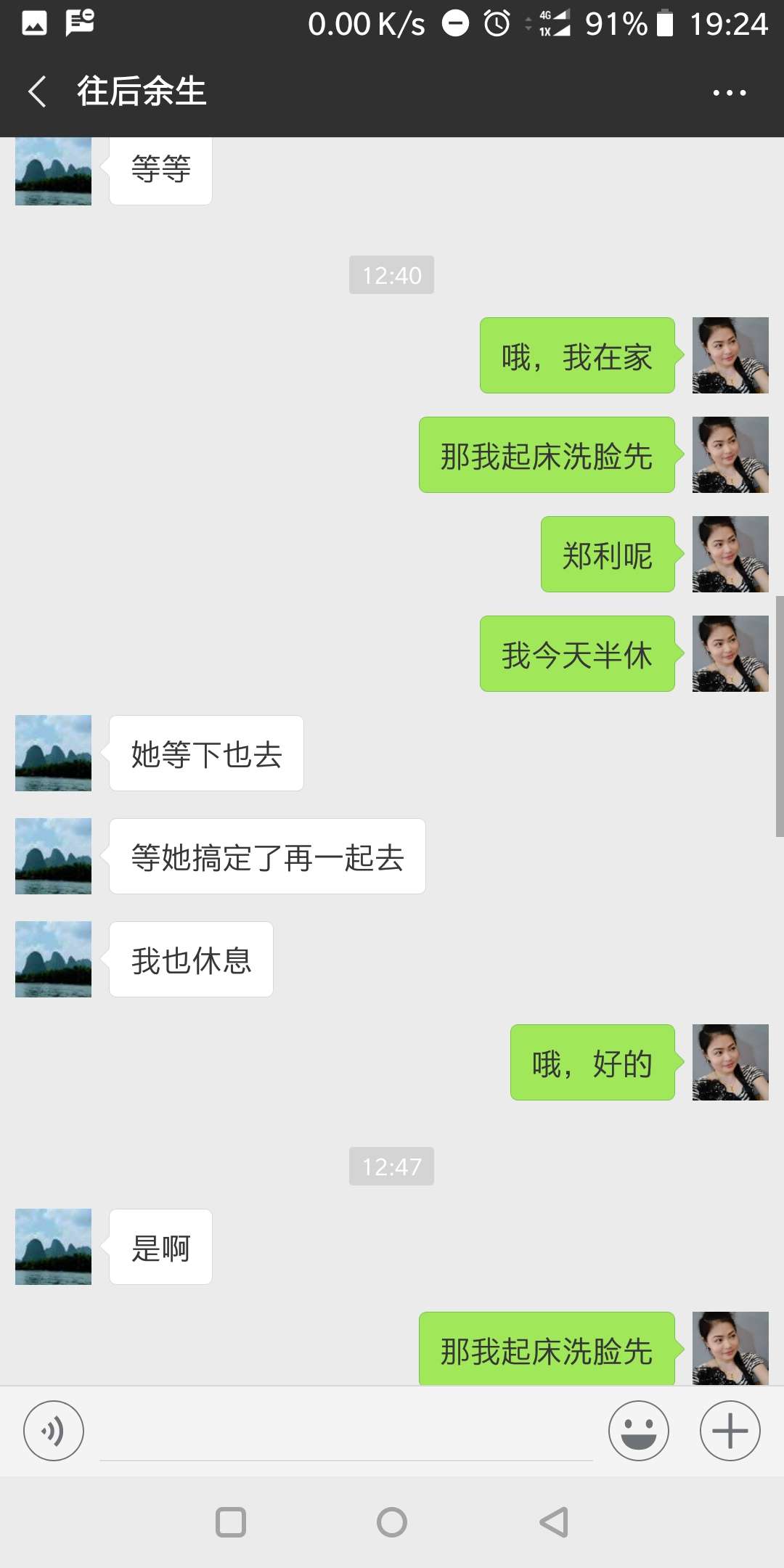Open the emoji picker
Image resolution: width=784 pixels, height=1568 pixels.
638,1431
